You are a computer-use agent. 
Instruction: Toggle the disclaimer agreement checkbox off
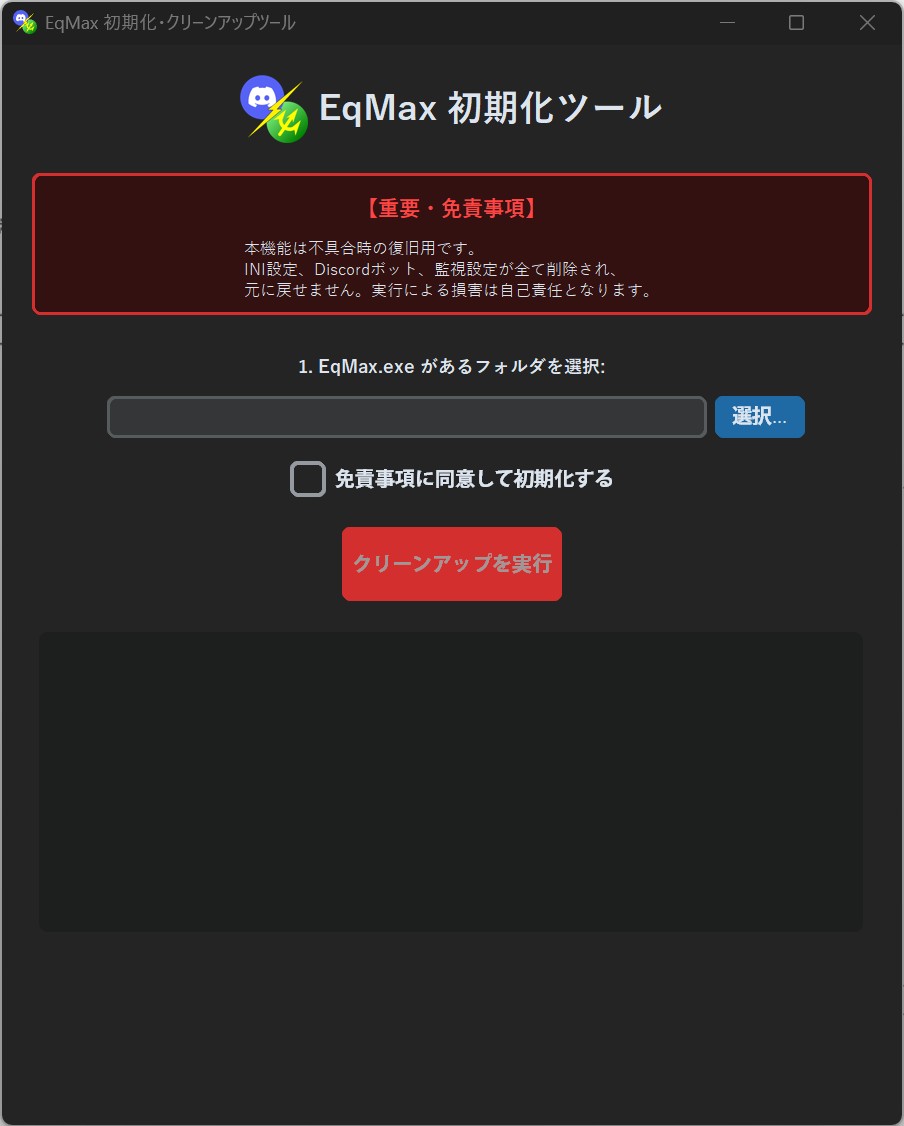tap(307, 478)
